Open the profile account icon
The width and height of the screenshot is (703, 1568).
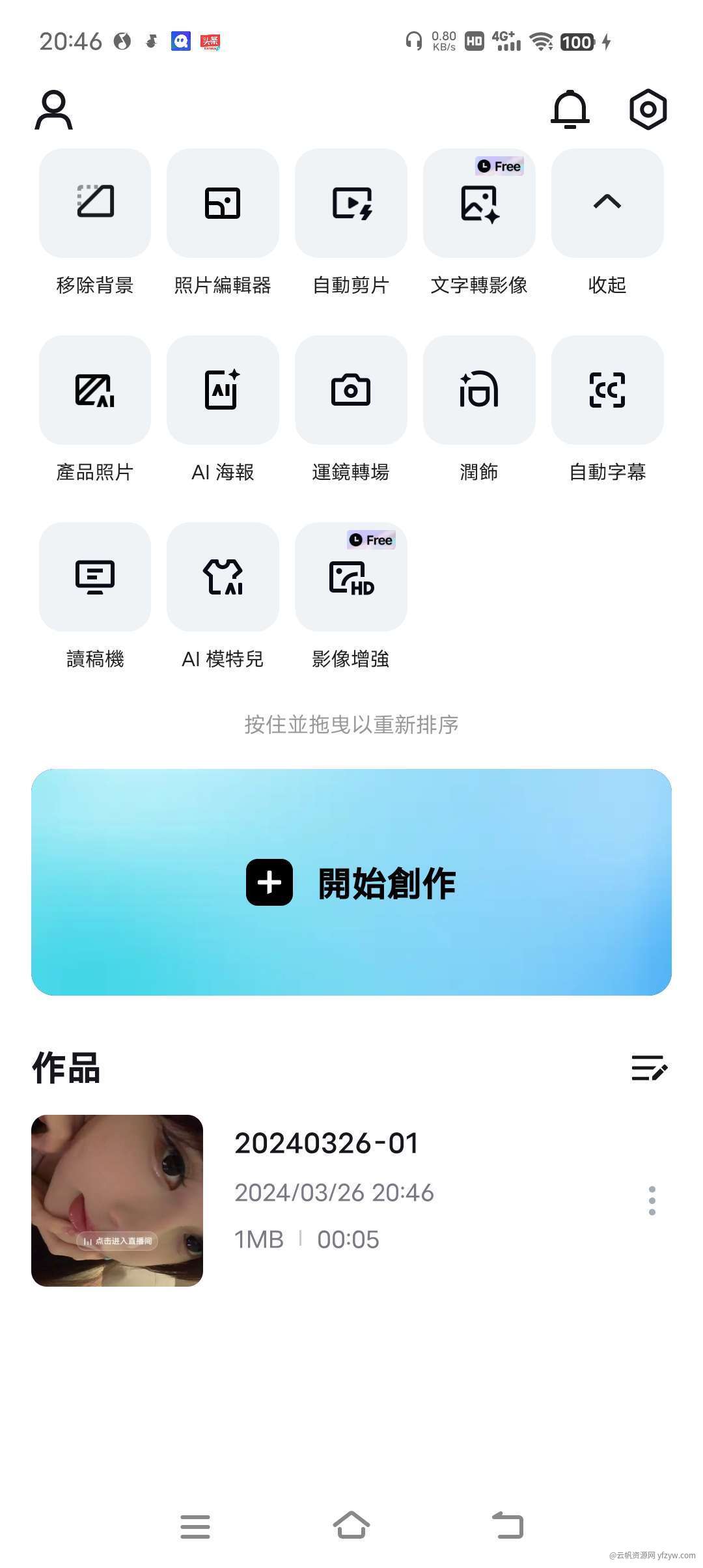coord(53,110)
